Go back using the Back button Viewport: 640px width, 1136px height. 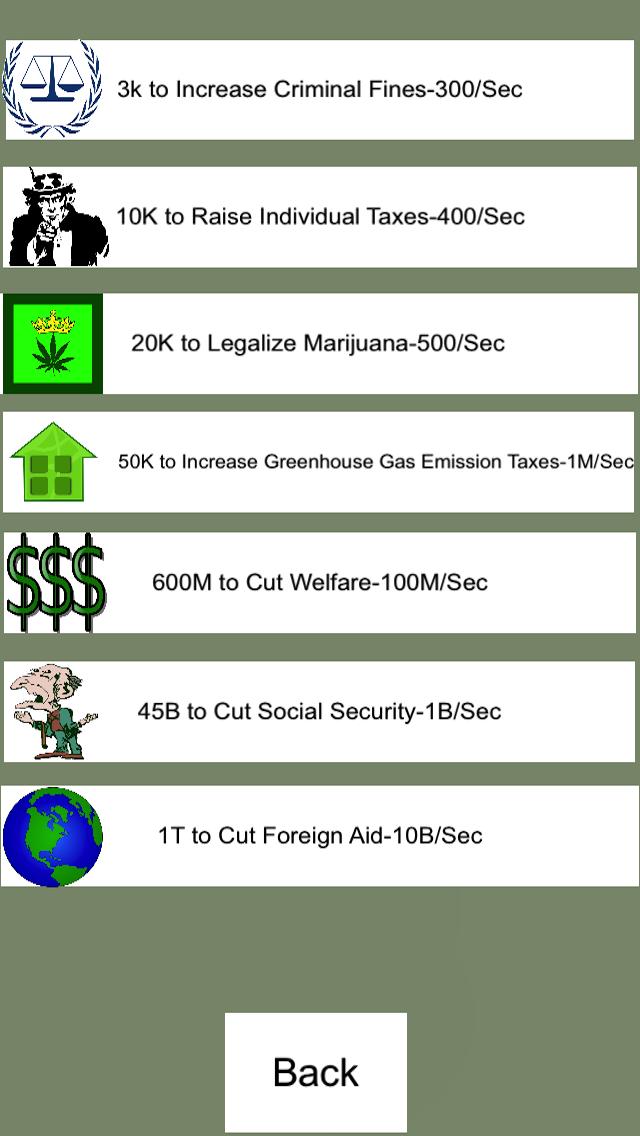point(316,1072)
